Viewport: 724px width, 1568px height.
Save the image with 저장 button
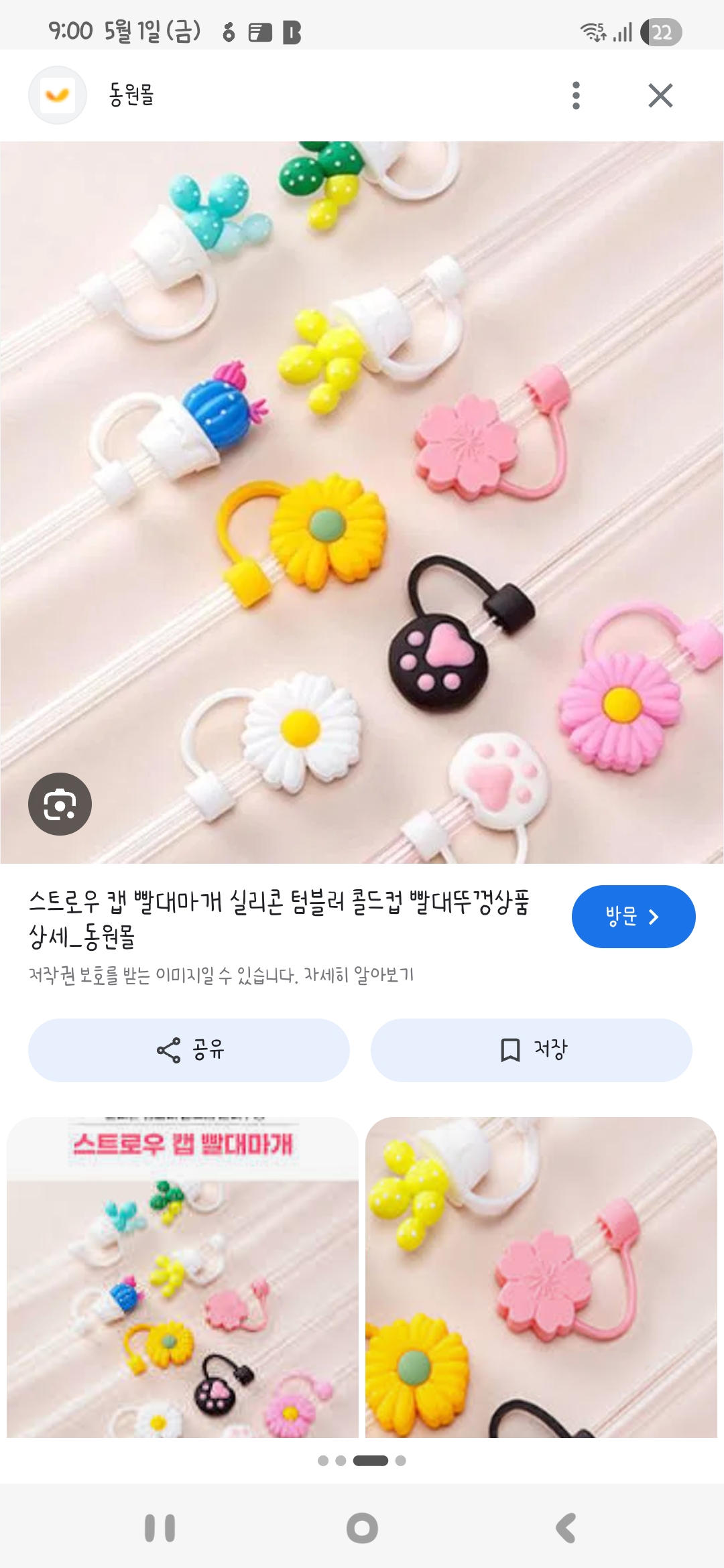pos(532,1050)
